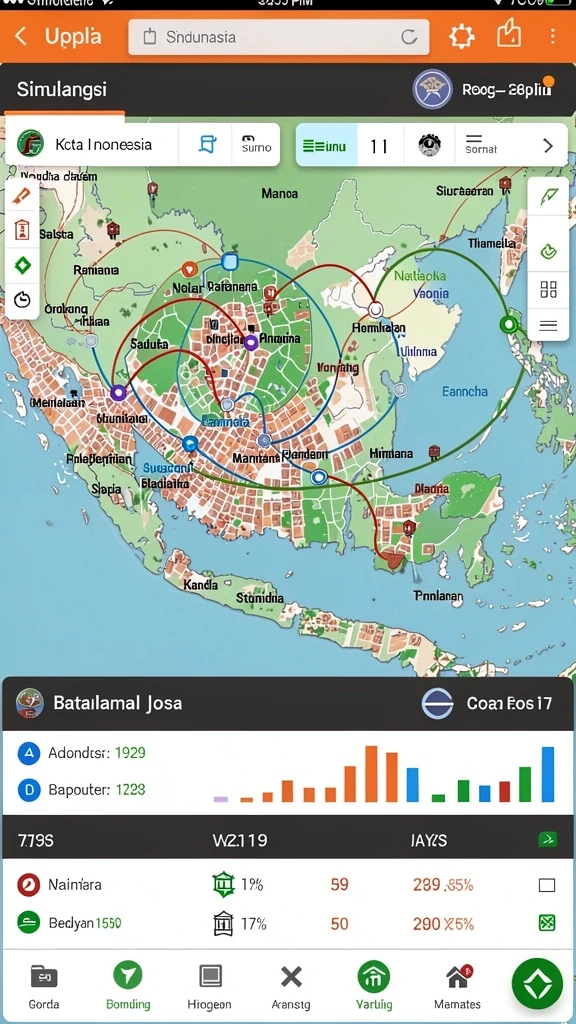Viewport: 576px width, 1024px height.
Task: Switch to the Bomding tab
Action: 128,985
